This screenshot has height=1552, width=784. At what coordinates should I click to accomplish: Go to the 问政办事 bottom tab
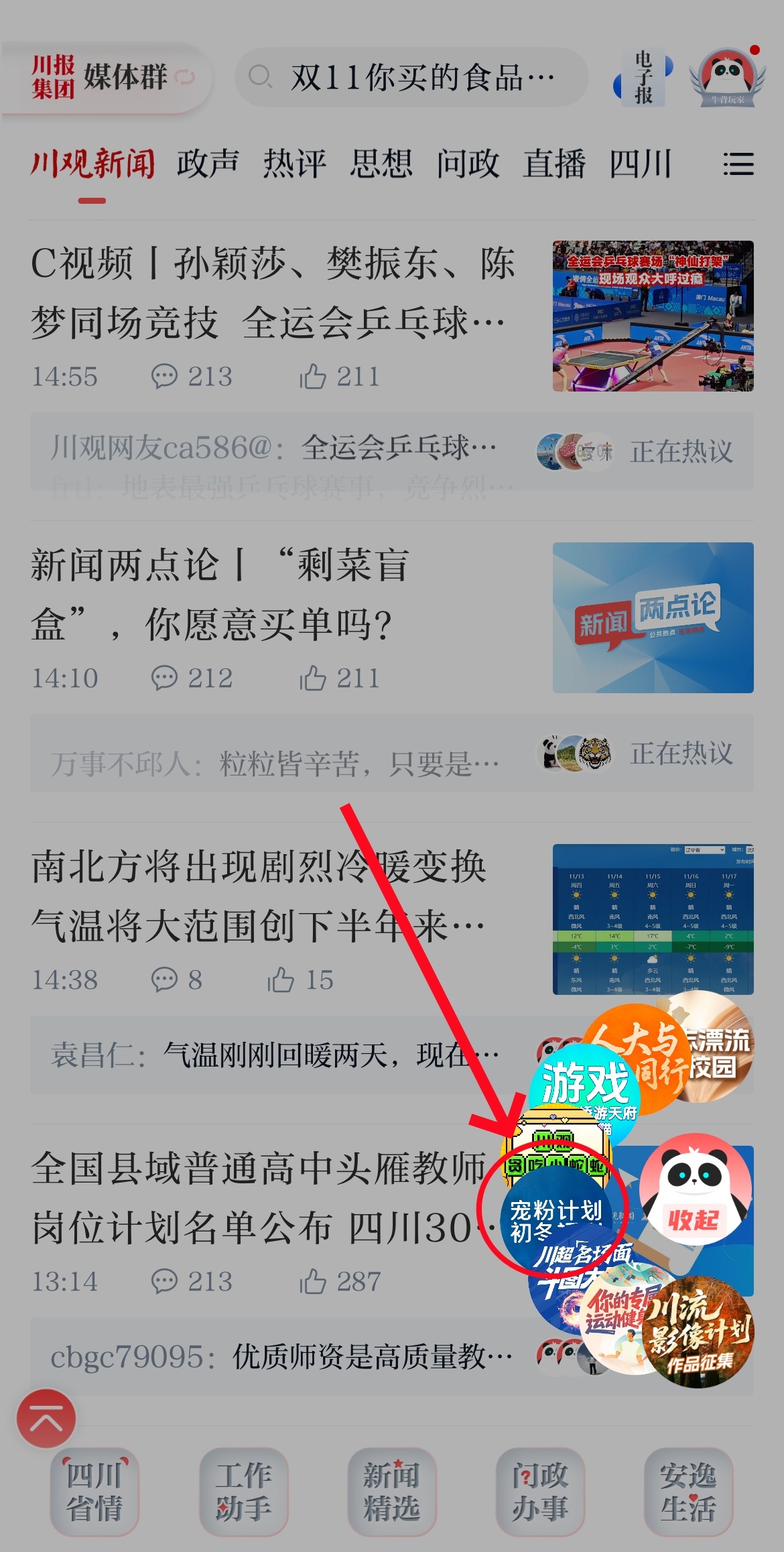click(x=540, y=1491)
